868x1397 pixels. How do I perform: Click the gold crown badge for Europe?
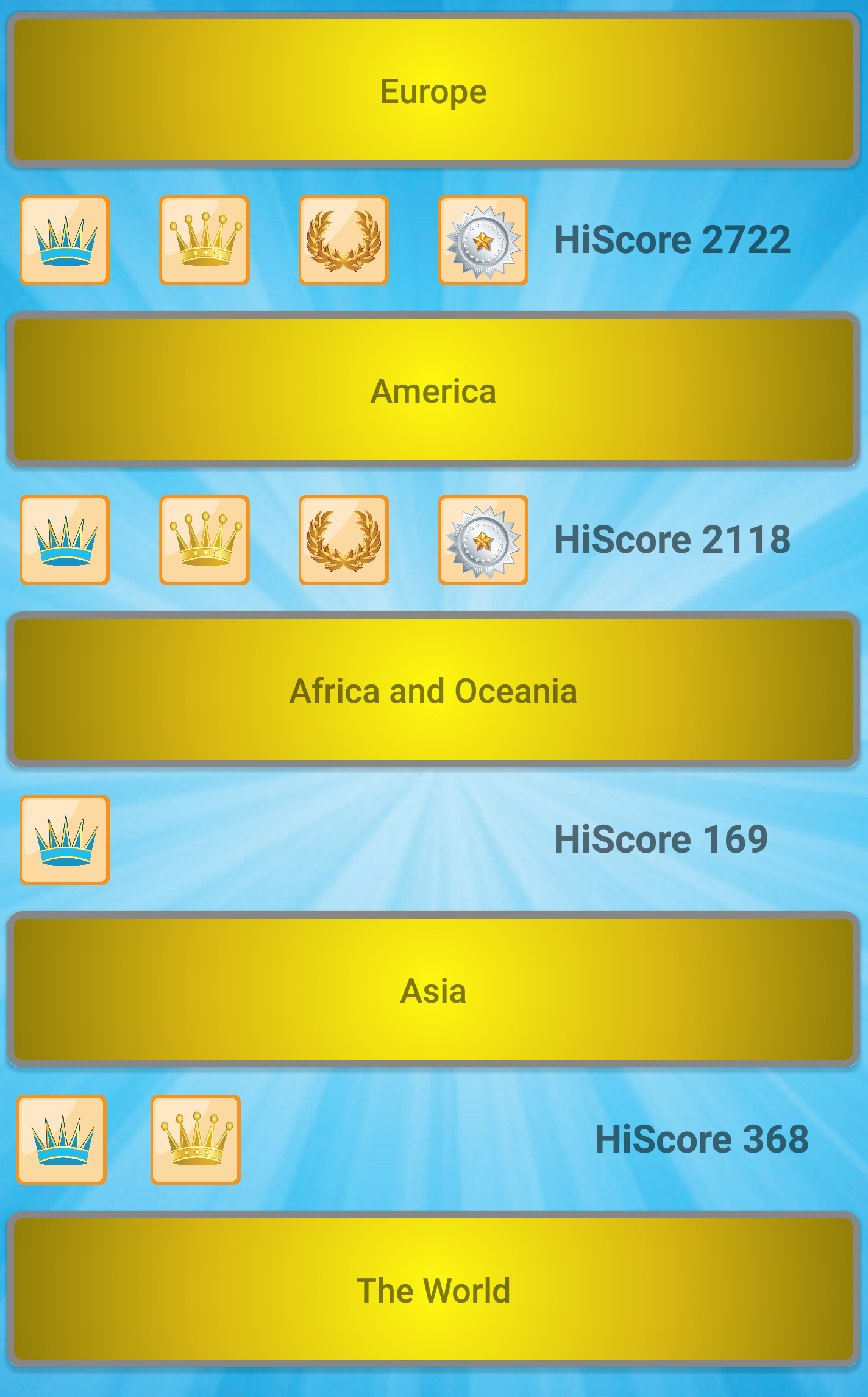[204, 240]
